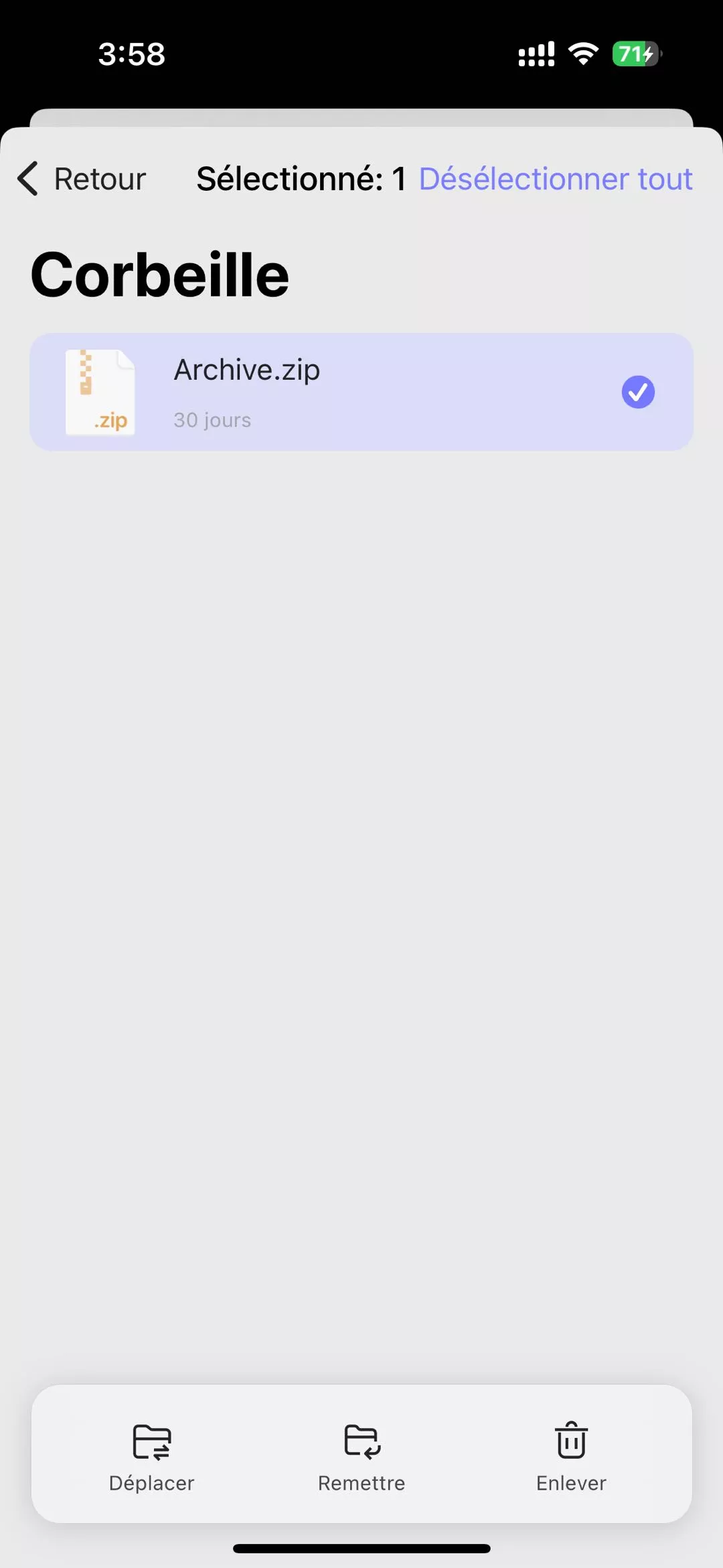Screen dimensions: 723x1568
Task: Tap Désélectionner tout link
Action: click(x=555, y=179)
